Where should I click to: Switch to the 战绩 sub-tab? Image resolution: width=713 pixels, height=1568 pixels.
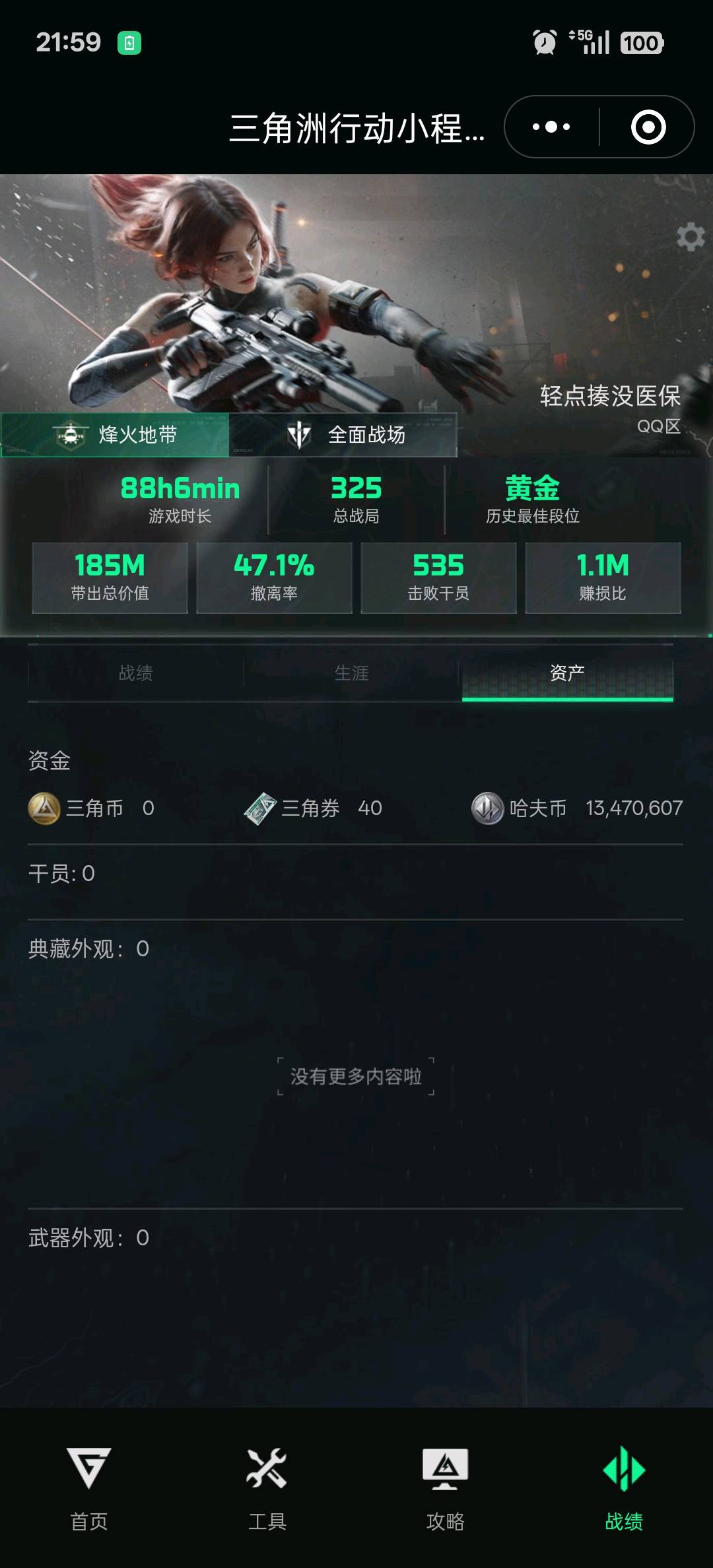(x=135, y=673)
